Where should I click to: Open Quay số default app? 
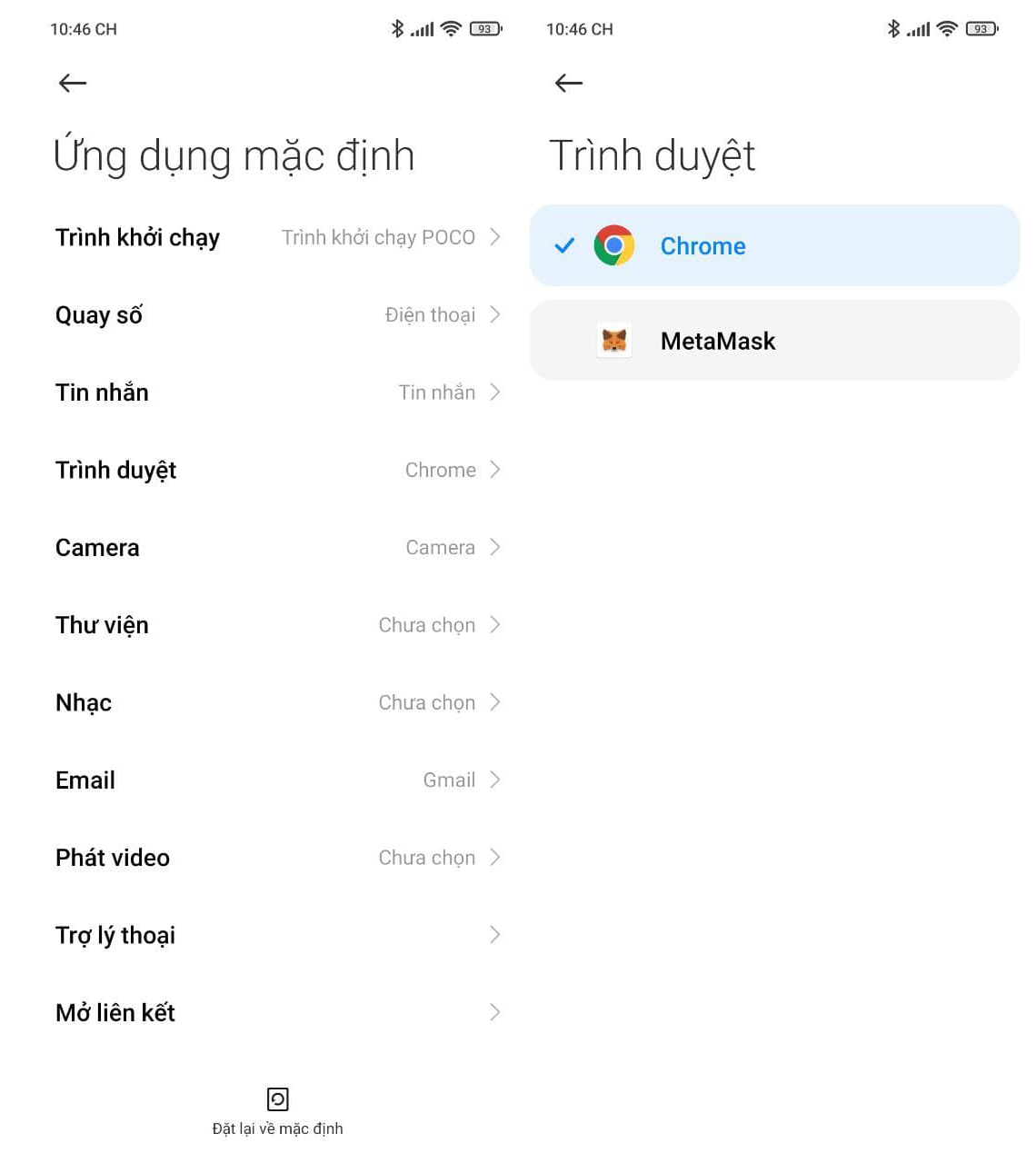pyautogui.click(x=277, y=315)
